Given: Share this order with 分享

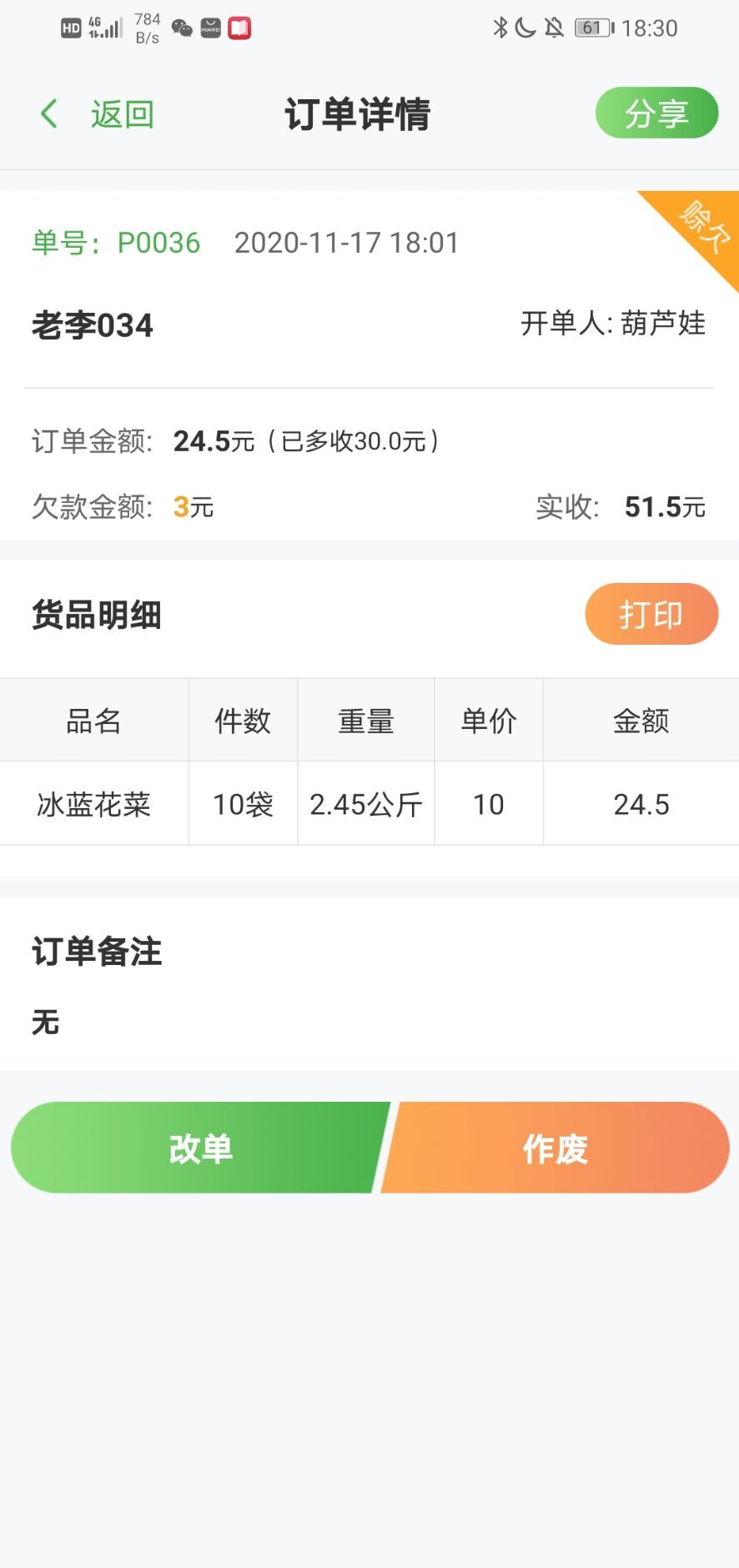Looking at the screenshot, I should (656, 113).
